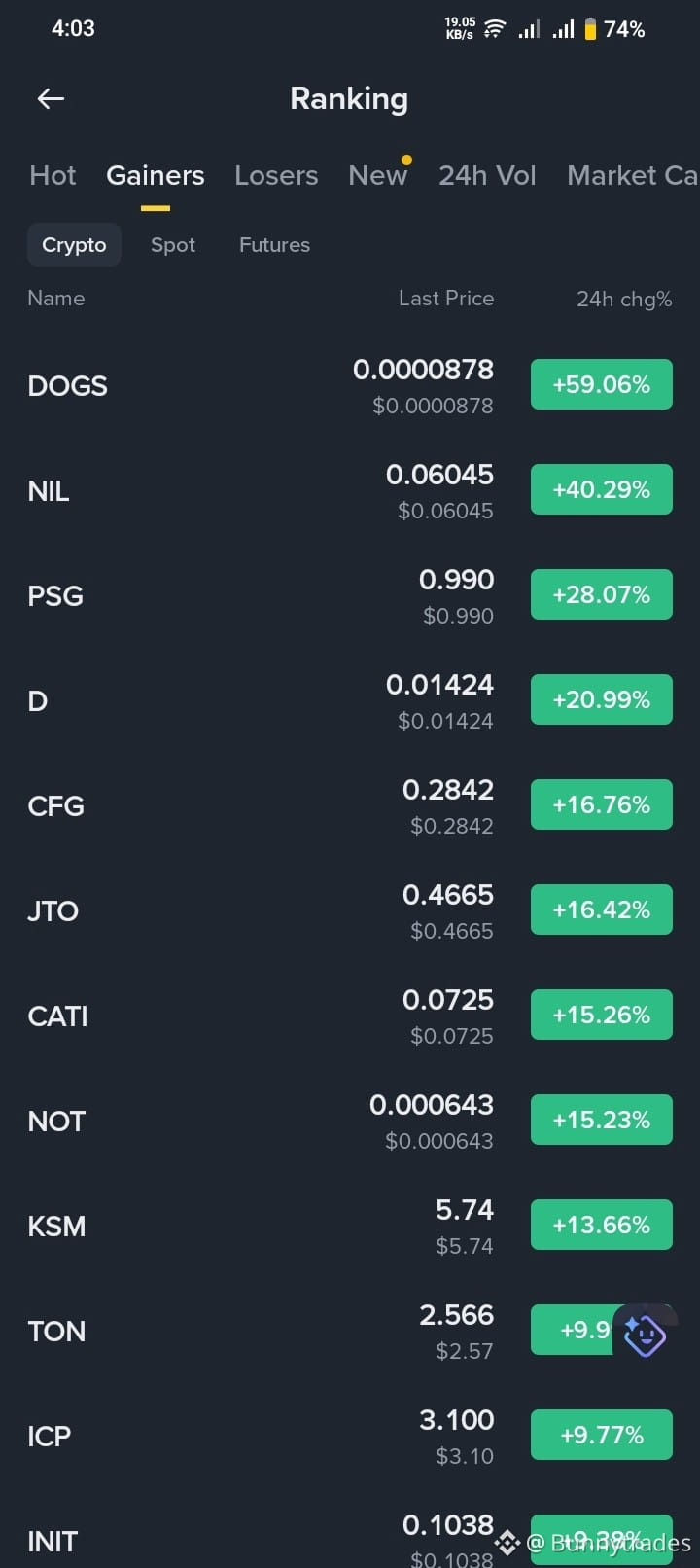Select the Futures filter

(274, 245)
